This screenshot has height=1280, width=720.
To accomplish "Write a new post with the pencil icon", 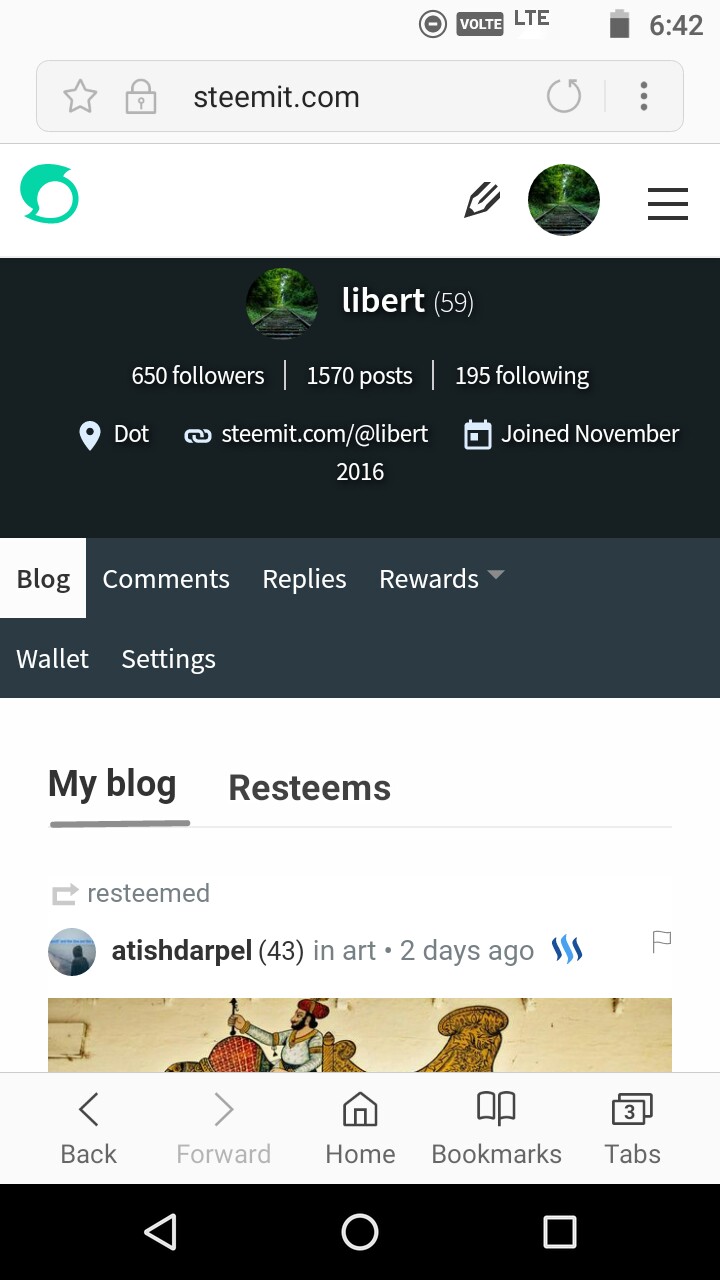I will 482,200.
